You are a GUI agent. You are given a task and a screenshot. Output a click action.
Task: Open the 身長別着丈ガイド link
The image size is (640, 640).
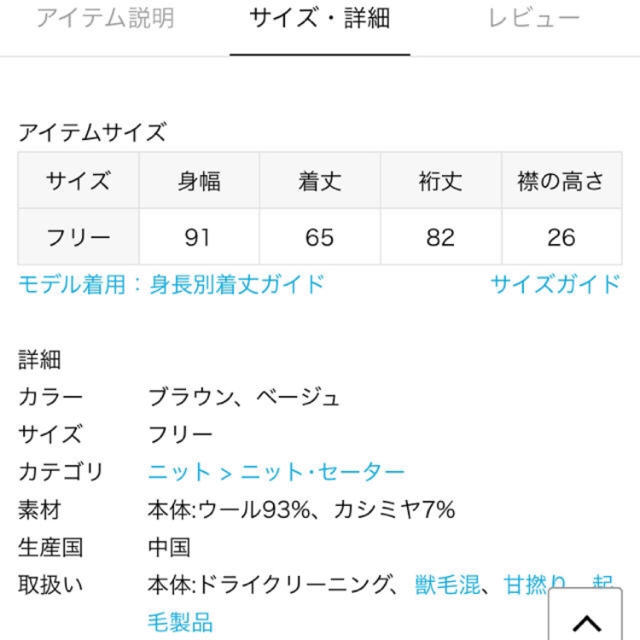coord(237,284)
